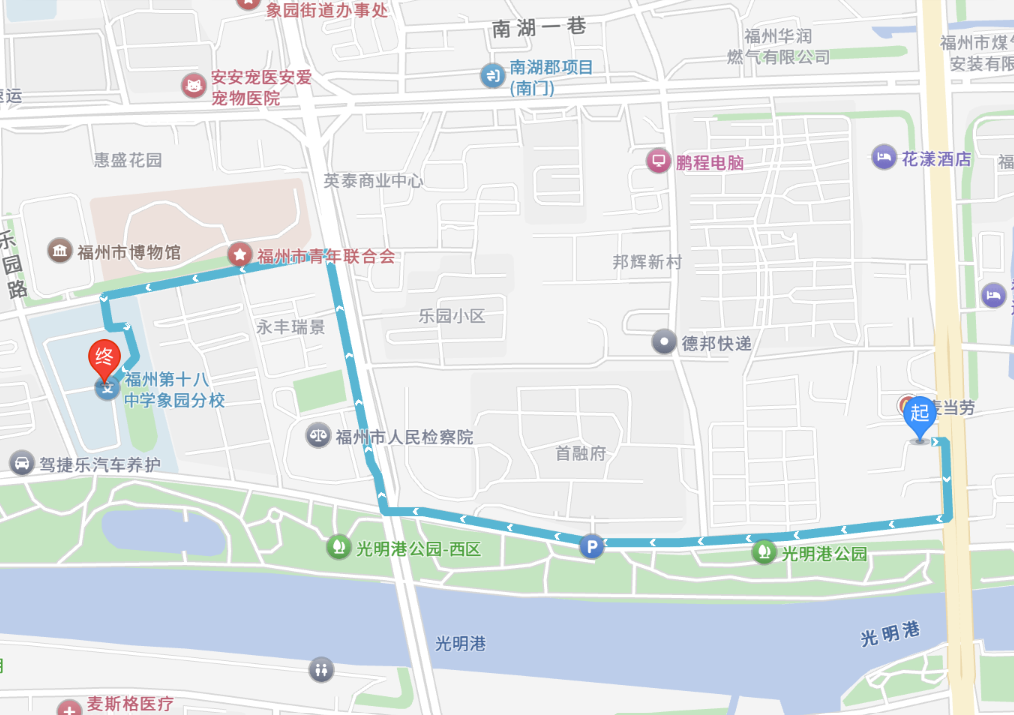The width and height of the screenshot is (1014, 715).
Task: Select the 福州市青年联合会 star marker
Action: tap(240, 255)
